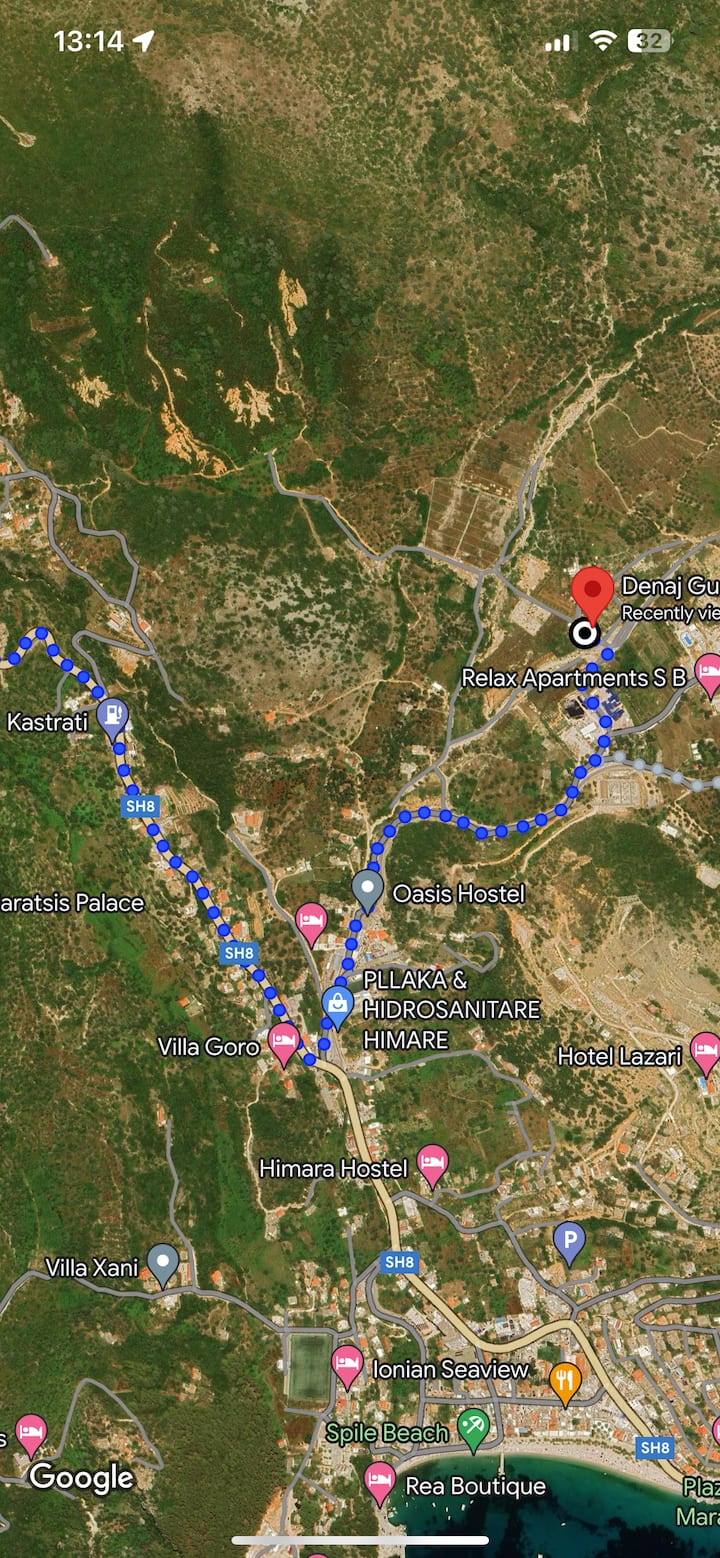The image size is (720, 1558).
Task: Tap the unlabeled hotel pin near Oasis Hostel
Action: 311,921
